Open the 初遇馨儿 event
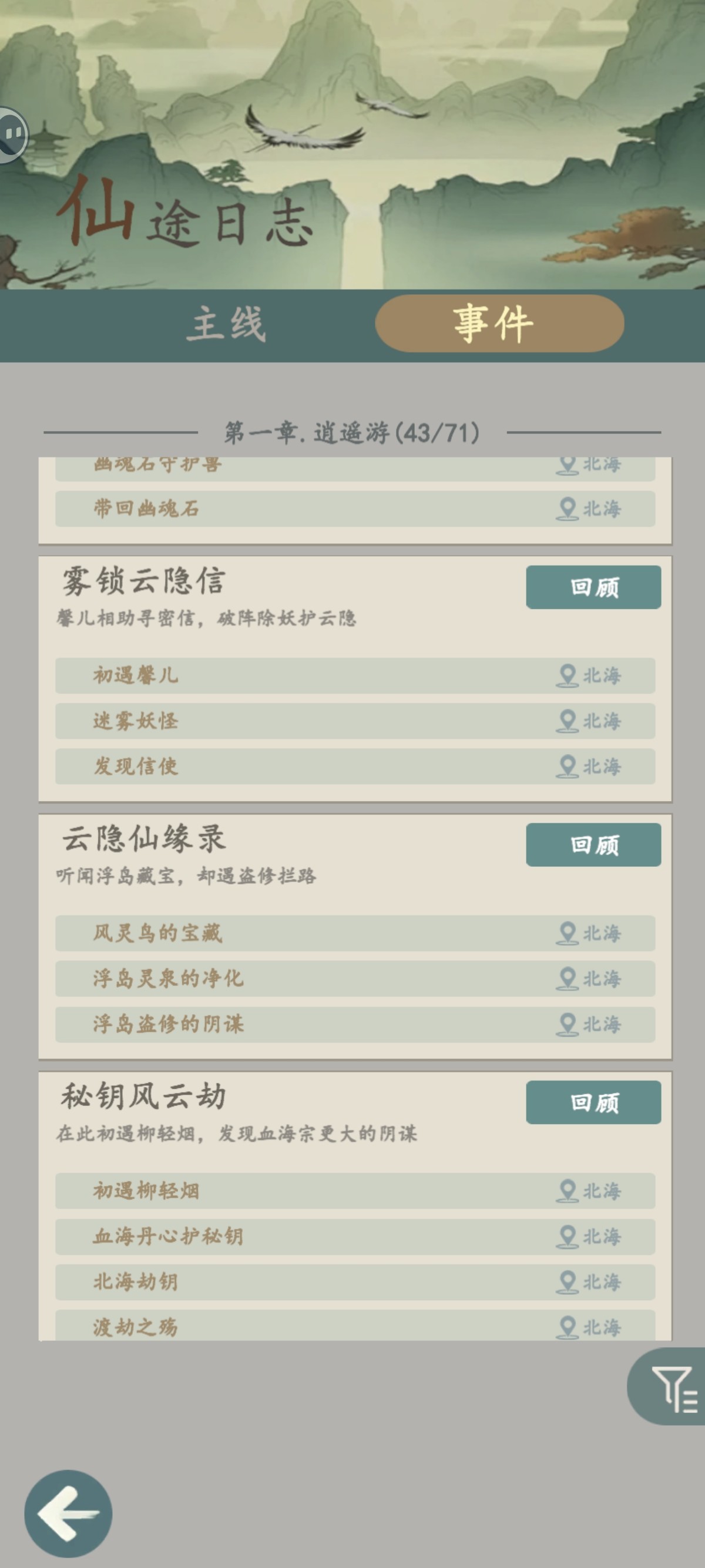The height and width of the screenshot is (1568, 705). [x=355, y=675]
